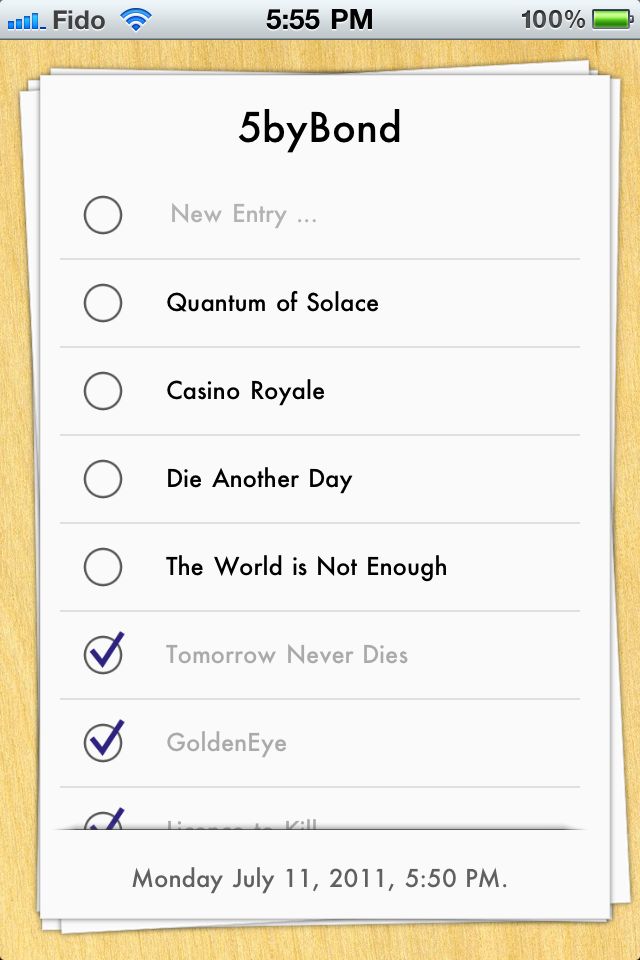Check off Quantum of Solace
640x960 pixels.
click(x=103, y=303)
